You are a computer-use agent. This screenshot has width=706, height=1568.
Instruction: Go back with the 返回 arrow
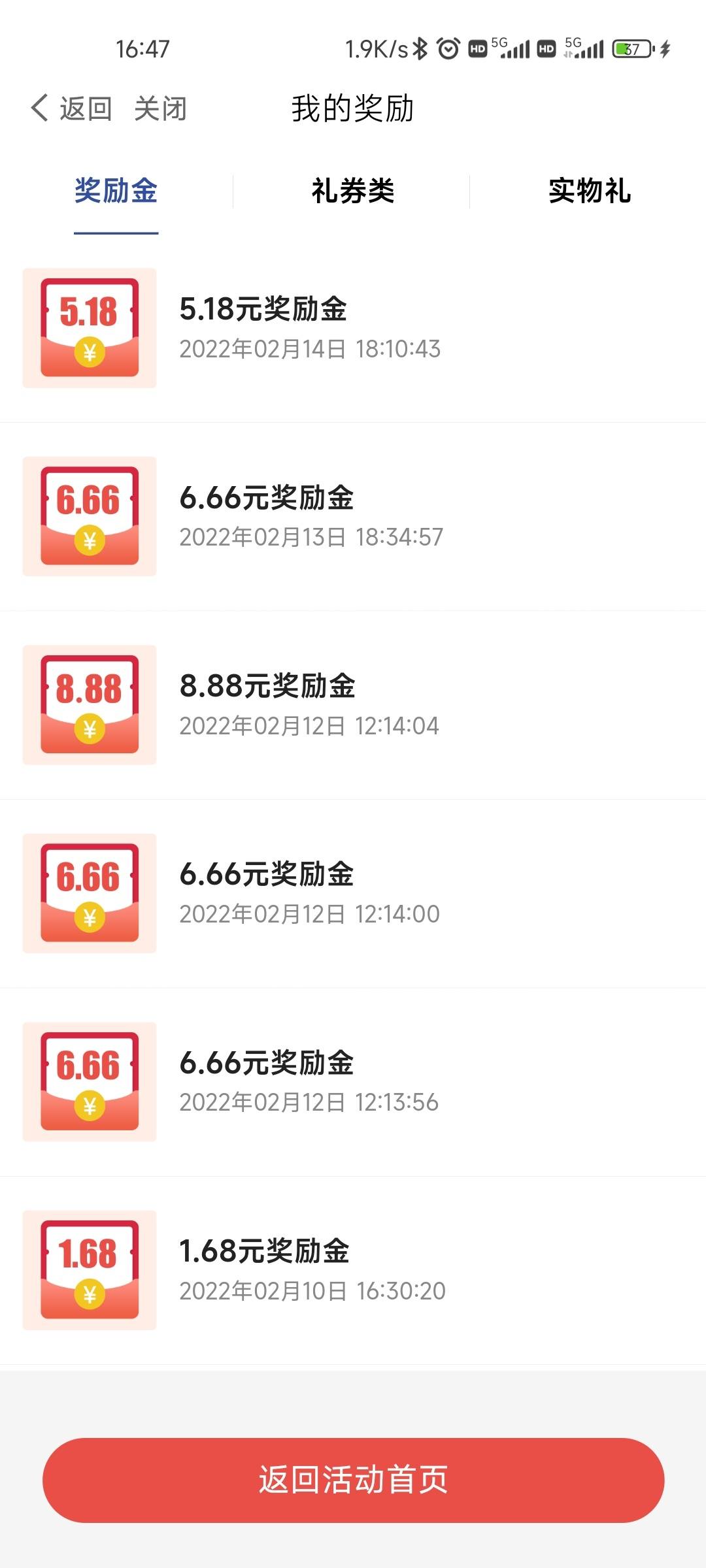pos(71,108)
